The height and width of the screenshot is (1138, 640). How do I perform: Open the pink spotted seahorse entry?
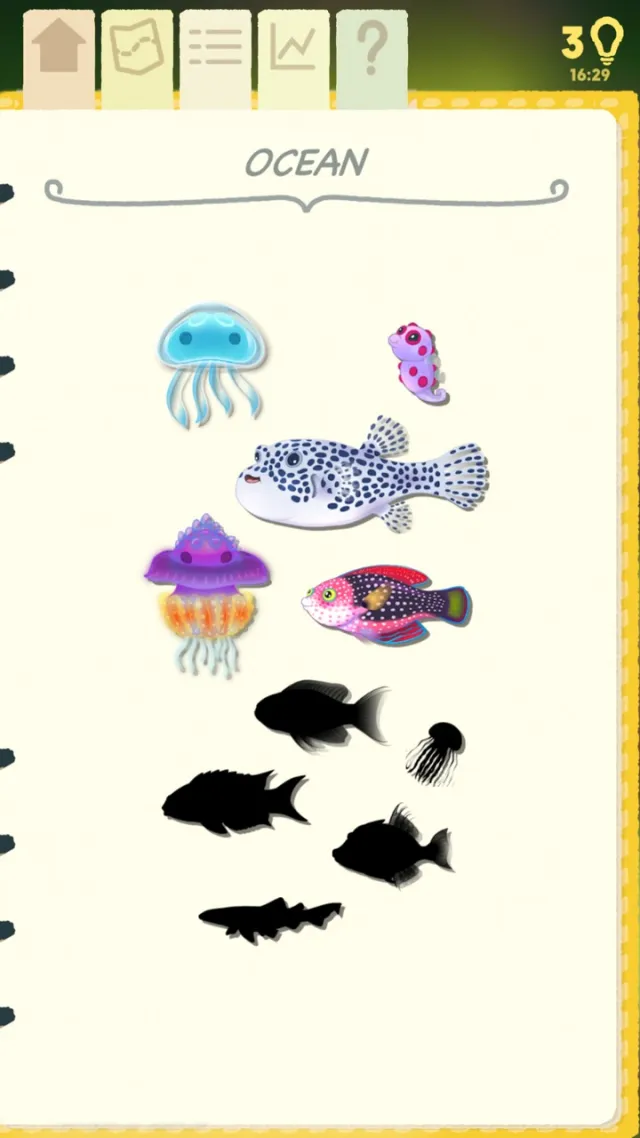pyautogui.click(x=416, y=361)
